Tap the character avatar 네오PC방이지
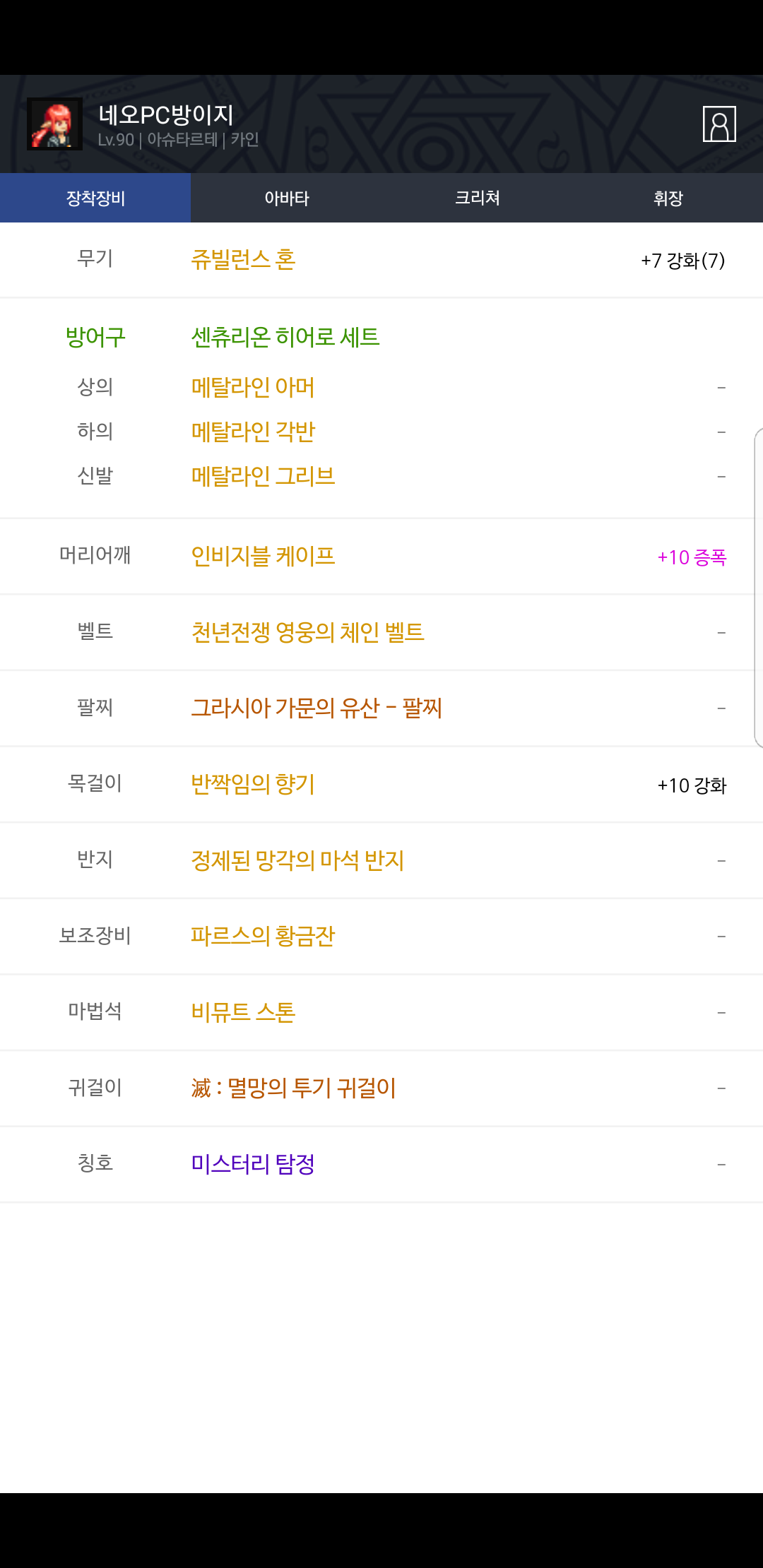Screen dimensions: 763x1568 (x=54, y=124)
